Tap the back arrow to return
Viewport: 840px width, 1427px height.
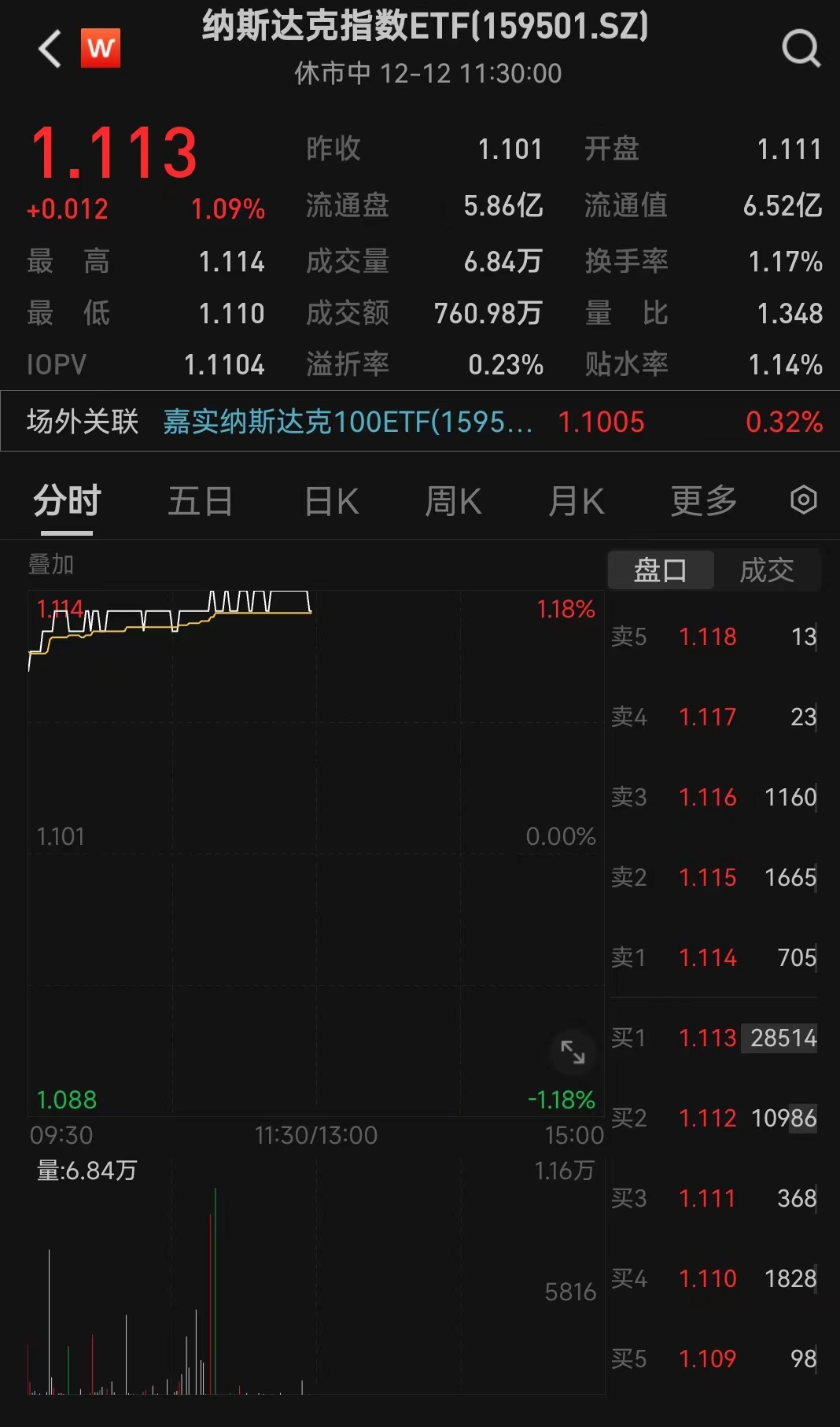click(49, 49)
